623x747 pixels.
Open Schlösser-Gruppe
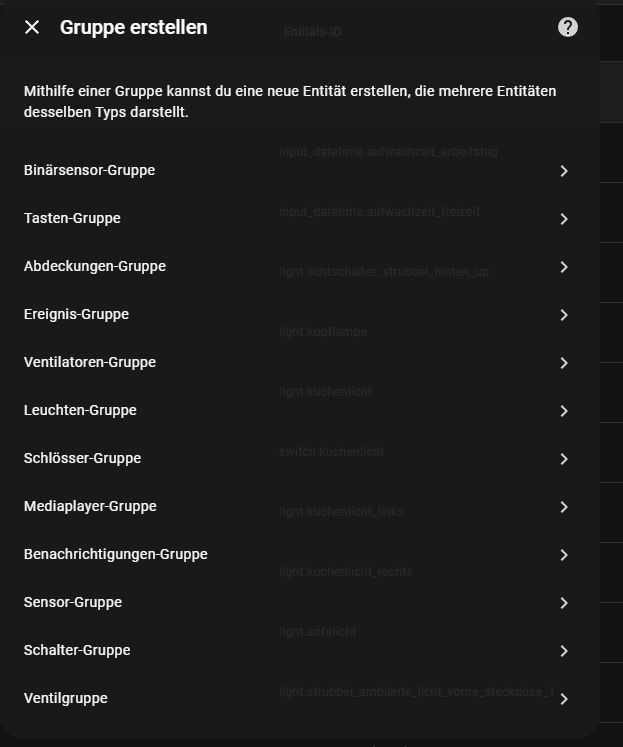(x=82, y=458)
